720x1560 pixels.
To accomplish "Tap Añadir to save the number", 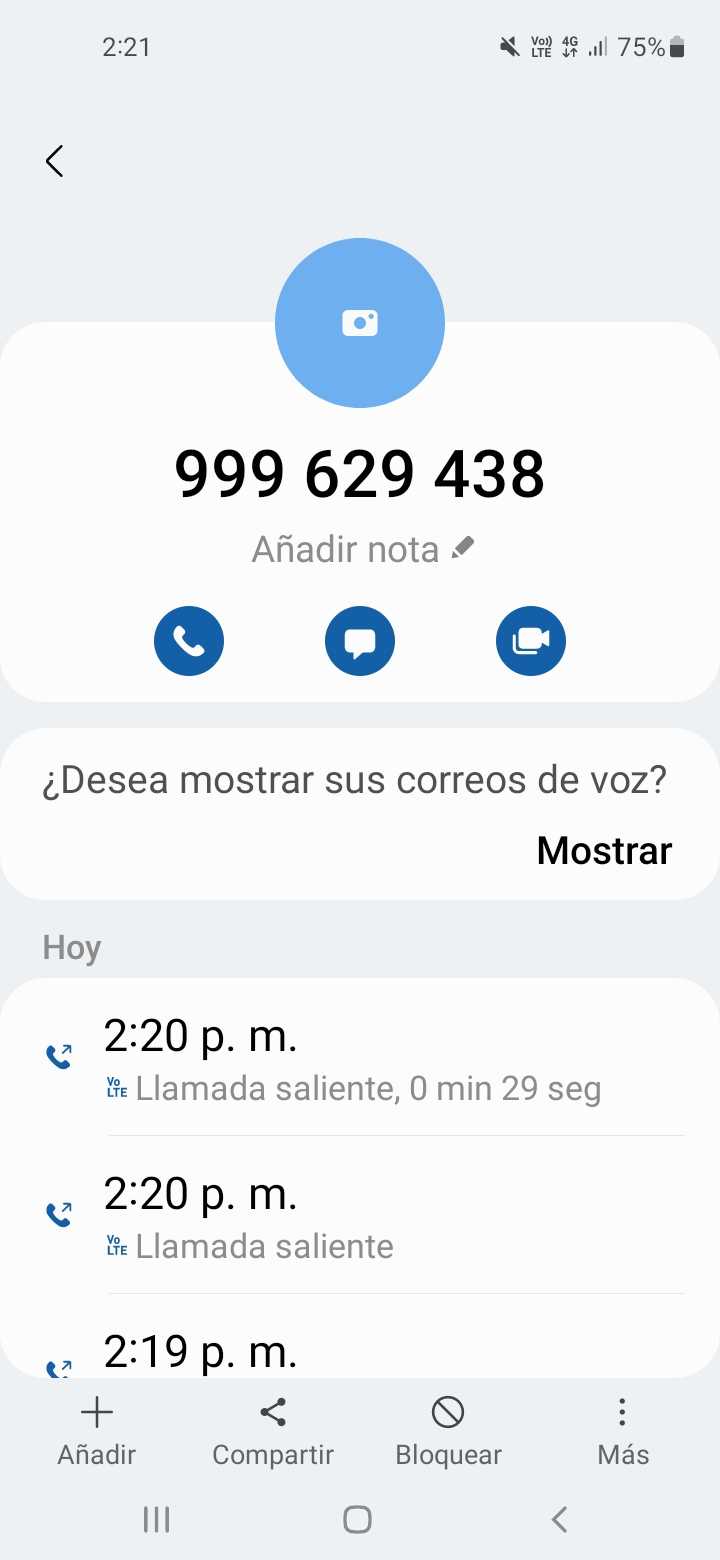I will coord(96,1431).
